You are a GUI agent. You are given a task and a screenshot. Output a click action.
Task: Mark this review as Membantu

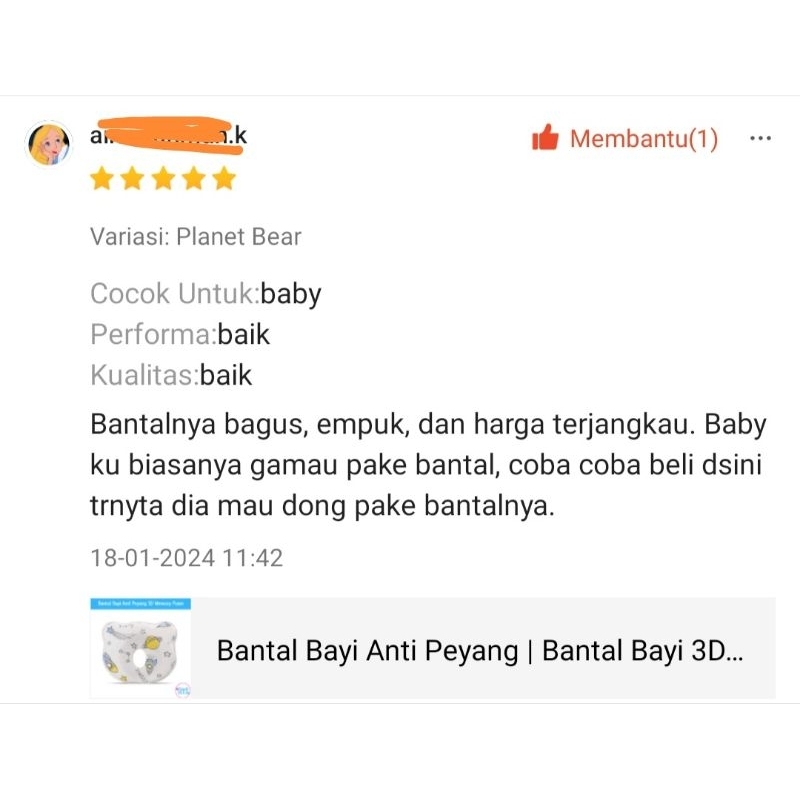(x=625, y=139)
